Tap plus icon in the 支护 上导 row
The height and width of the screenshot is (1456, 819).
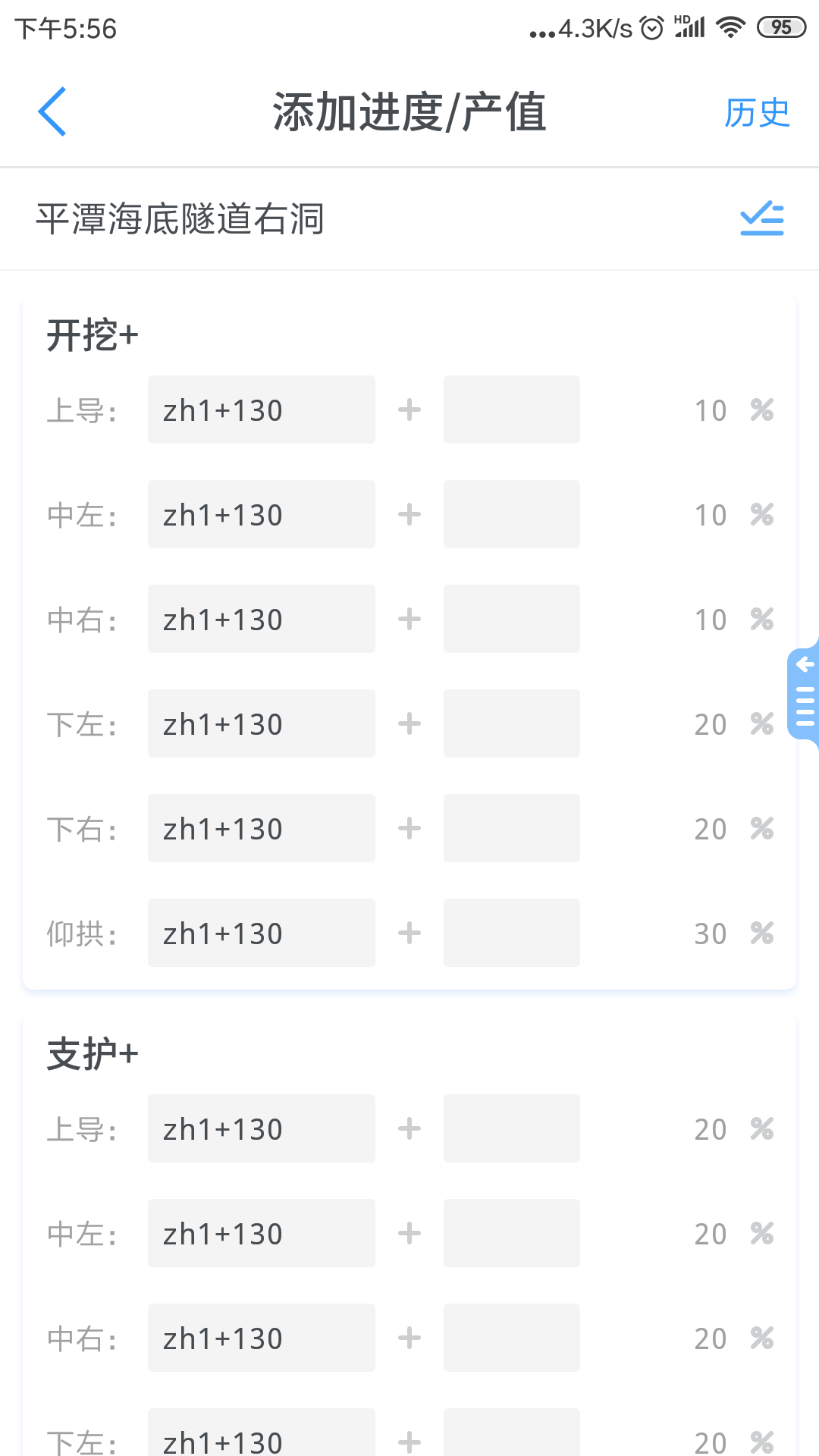409,1128
